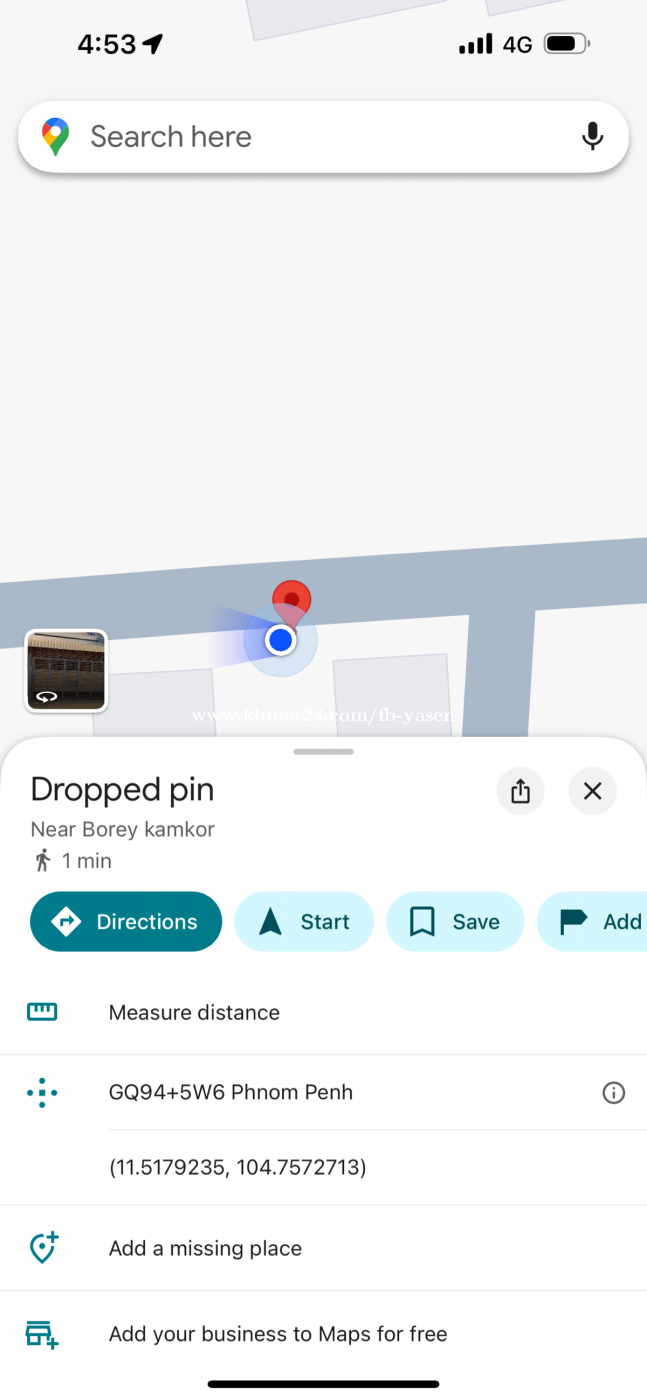Share the dropped pin location
Screen dimensions: 647x1400
coord(520,792)
